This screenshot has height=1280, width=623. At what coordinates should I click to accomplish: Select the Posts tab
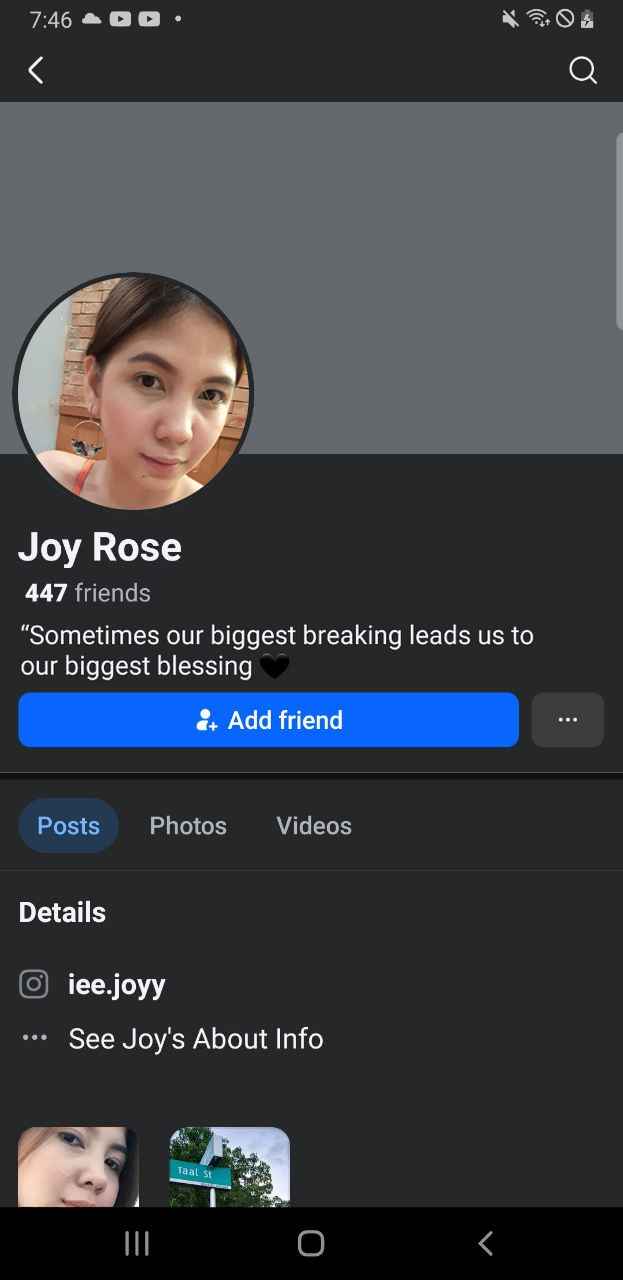pos(68,825)
